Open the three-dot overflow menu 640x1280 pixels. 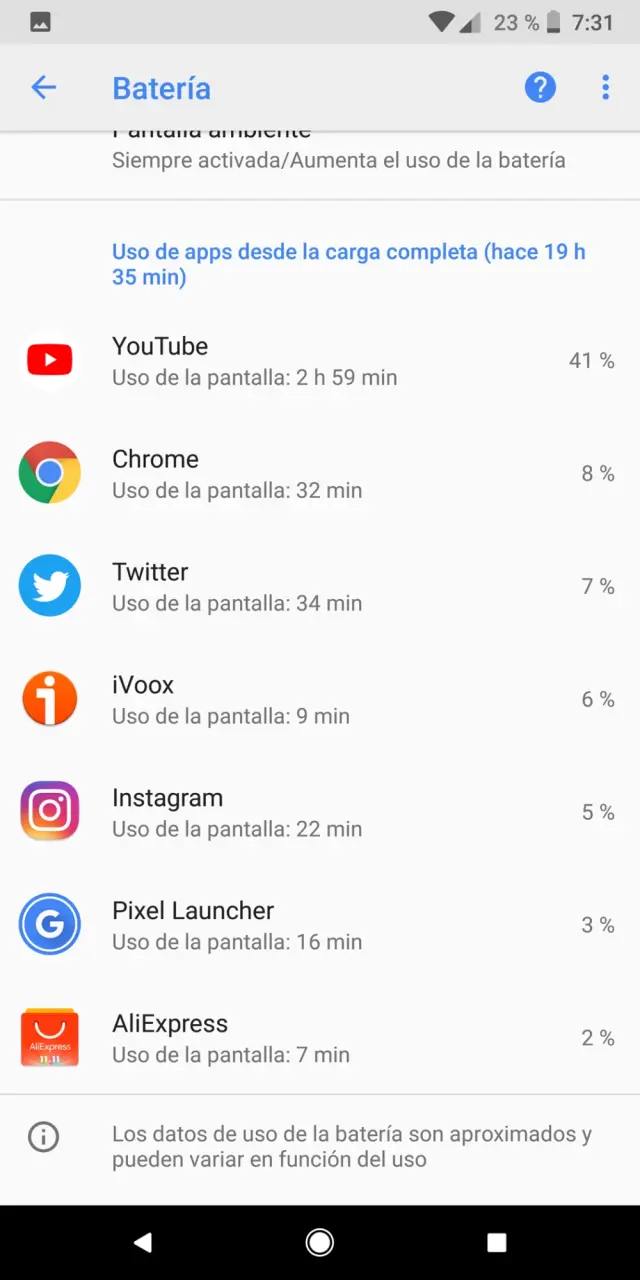tap(605, 88)
